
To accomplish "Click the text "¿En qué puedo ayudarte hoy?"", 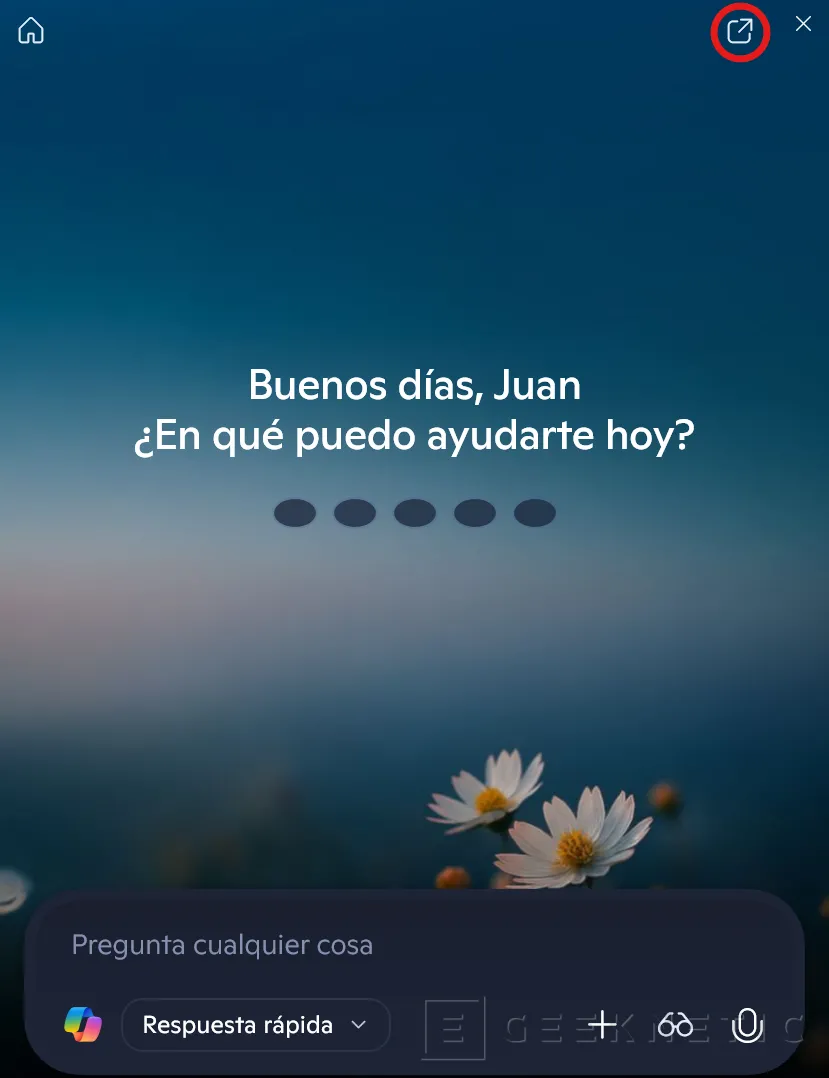I will (414, 434).
